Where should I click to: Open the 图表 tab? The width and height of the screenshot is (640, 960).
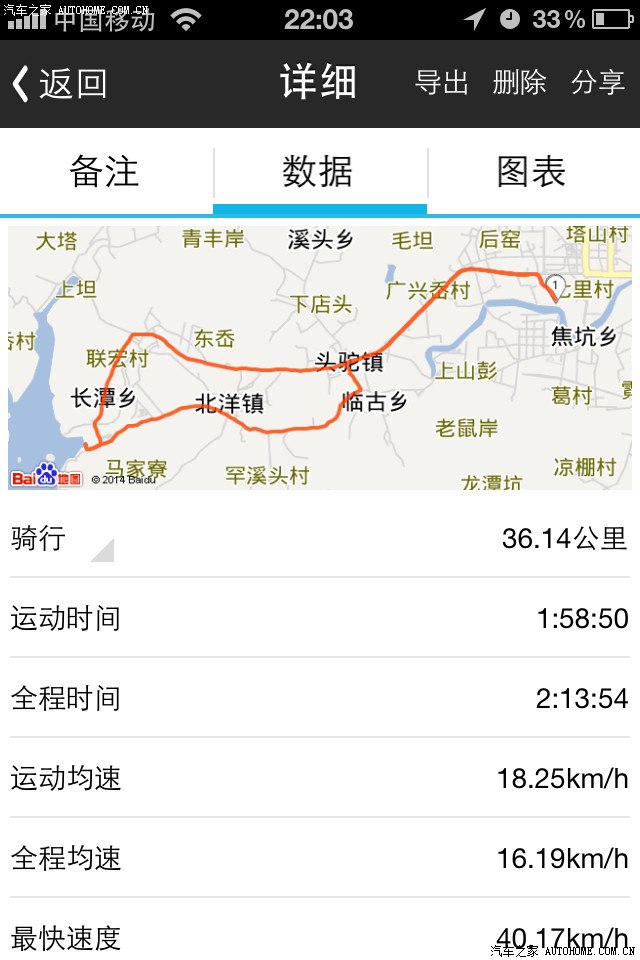click(x=532, y=172)
